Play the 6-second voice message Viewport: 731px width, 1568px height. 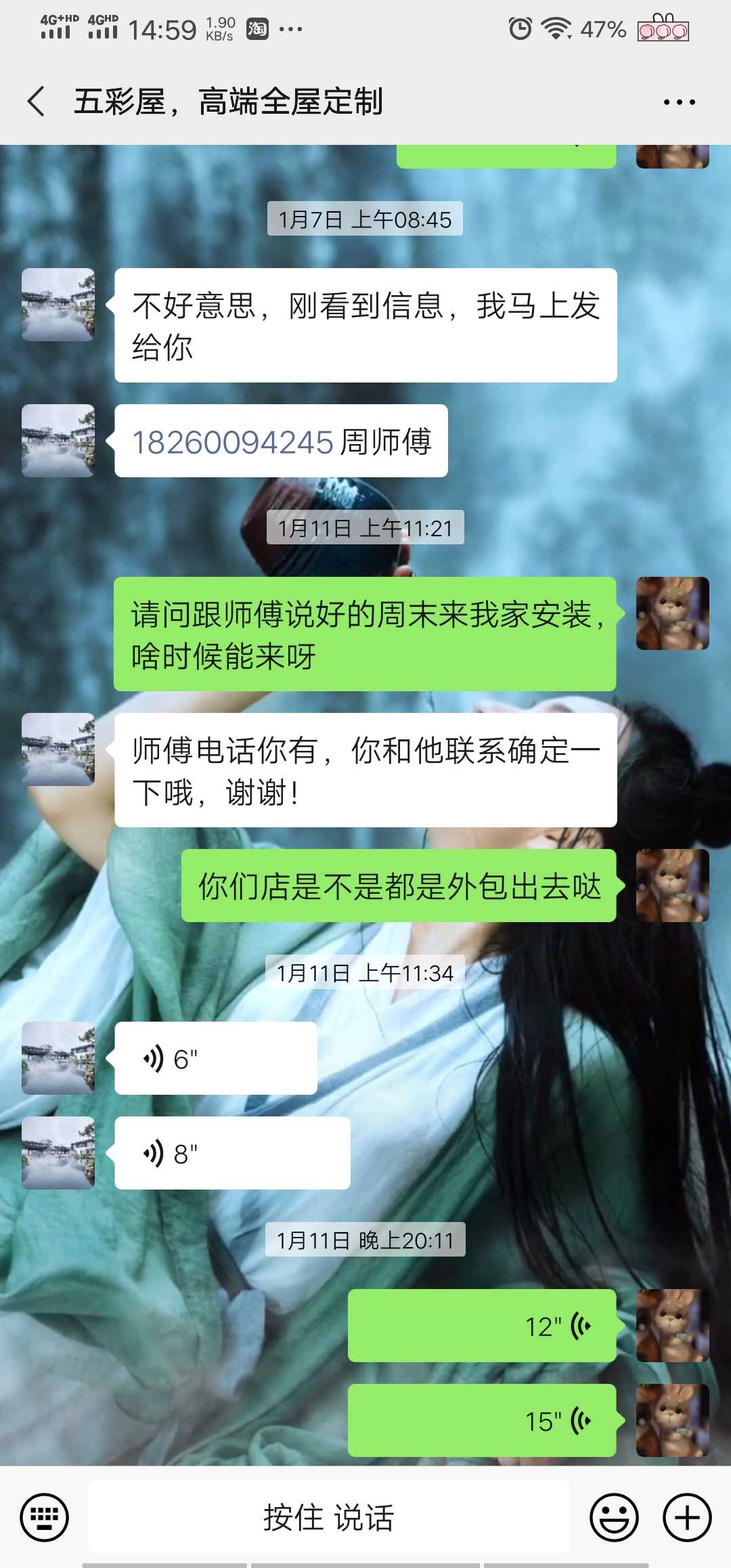[215, 1058]
